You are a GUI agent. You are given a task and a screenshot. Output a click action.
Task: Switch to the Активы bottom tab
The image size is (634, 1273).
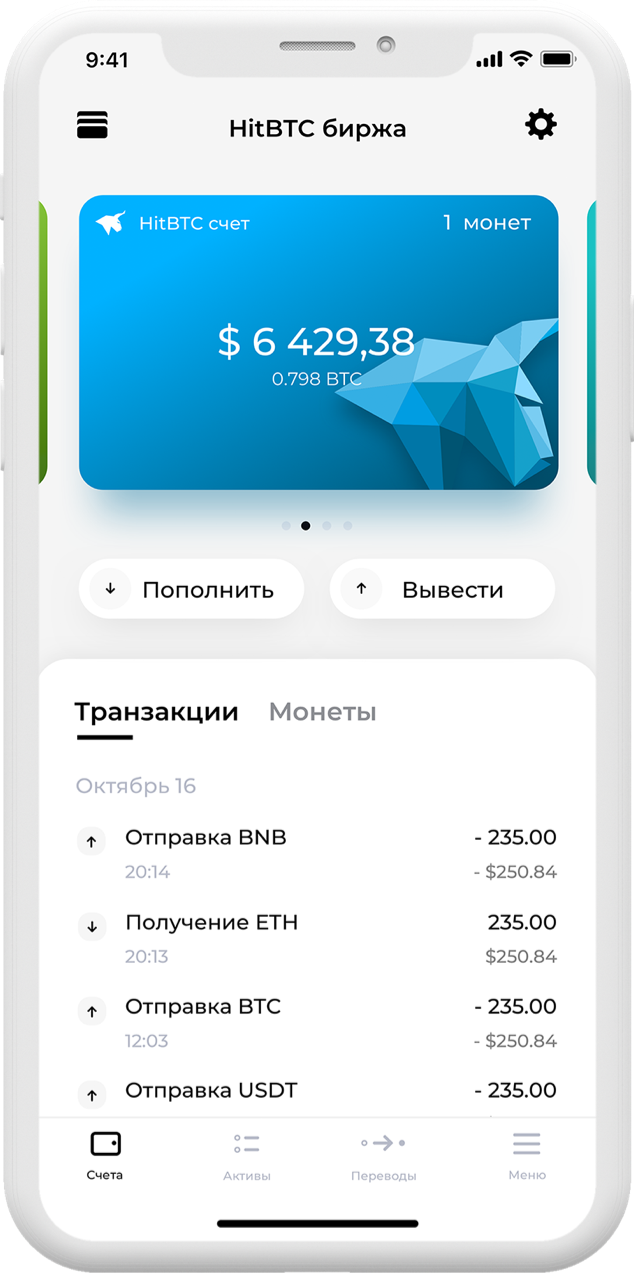[x=246, y=1156]
